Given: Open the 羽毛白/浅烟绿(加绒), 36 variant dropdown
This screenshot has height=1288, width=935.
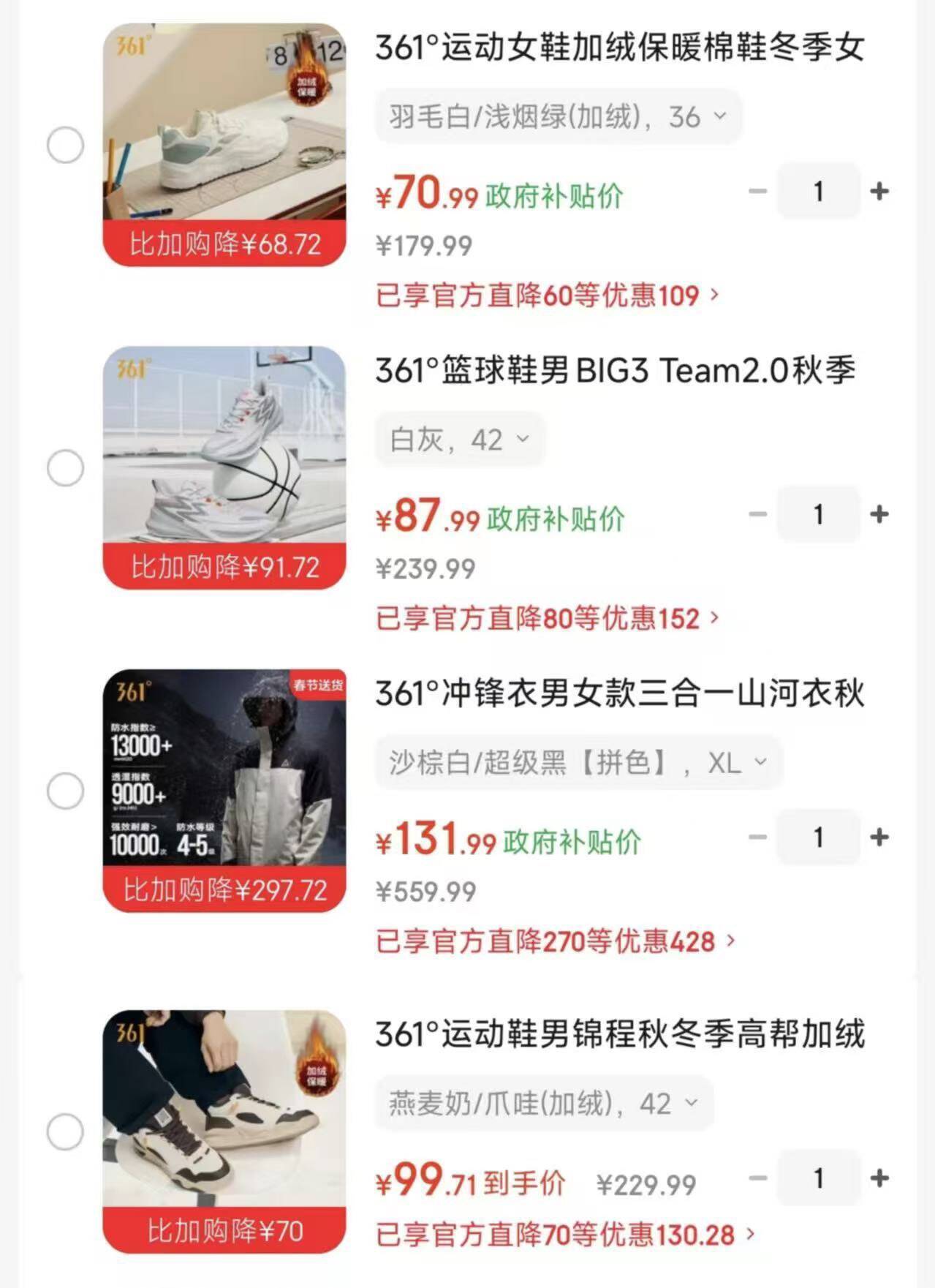Looking at the screenshot, I should tap(558, 116).
